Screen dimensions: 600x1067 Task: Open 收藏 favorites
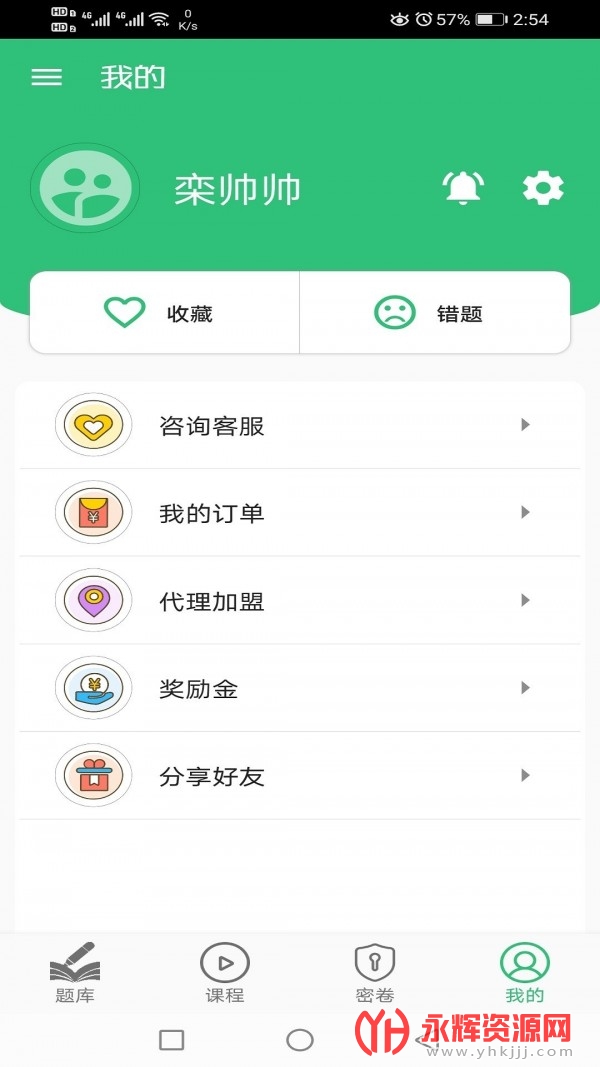(165, 312)
